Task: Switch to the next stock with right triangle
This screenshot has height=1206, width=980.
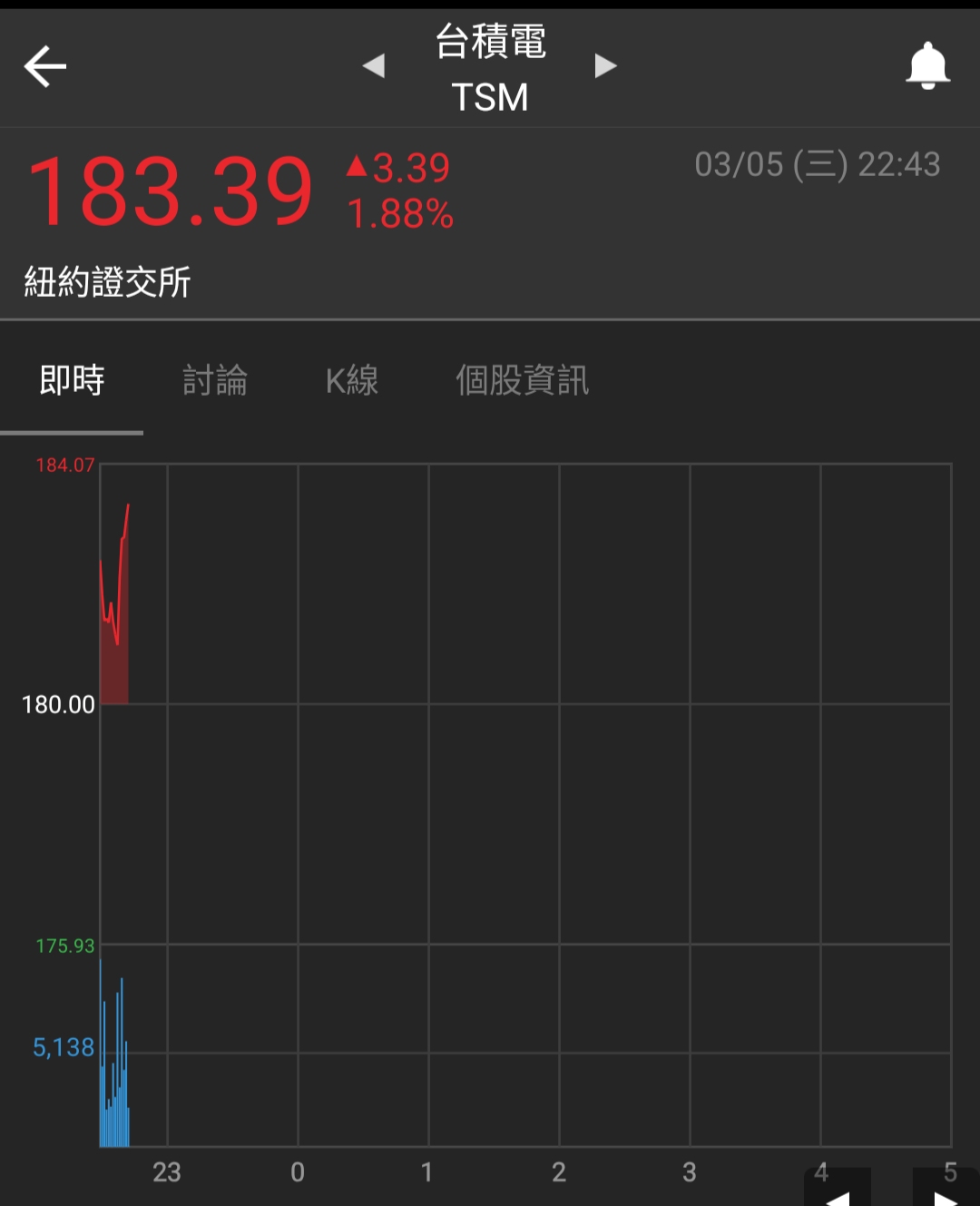Action: (605, 65)
